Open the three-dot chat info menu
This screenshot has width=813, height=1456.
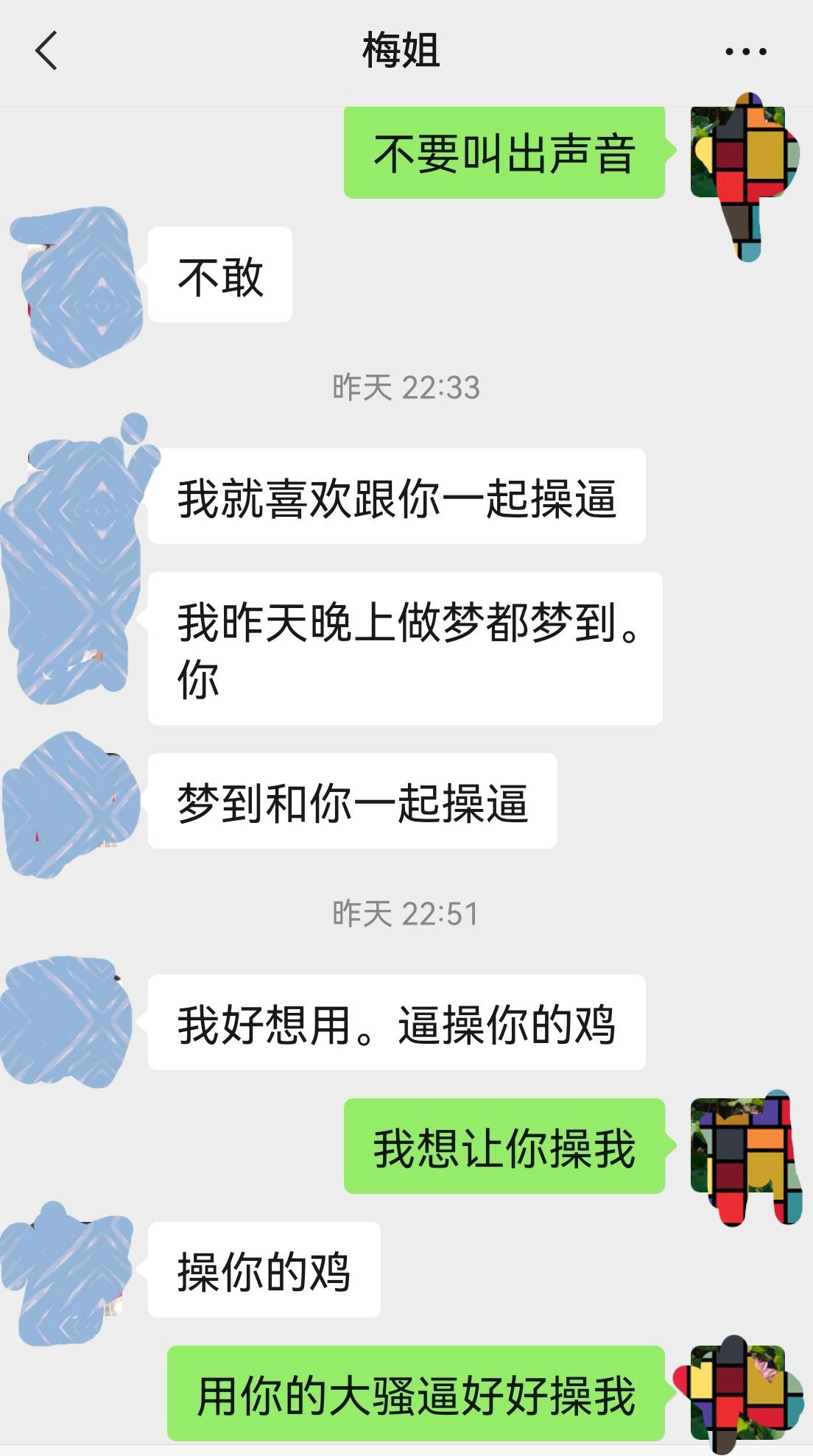(745, 52)
